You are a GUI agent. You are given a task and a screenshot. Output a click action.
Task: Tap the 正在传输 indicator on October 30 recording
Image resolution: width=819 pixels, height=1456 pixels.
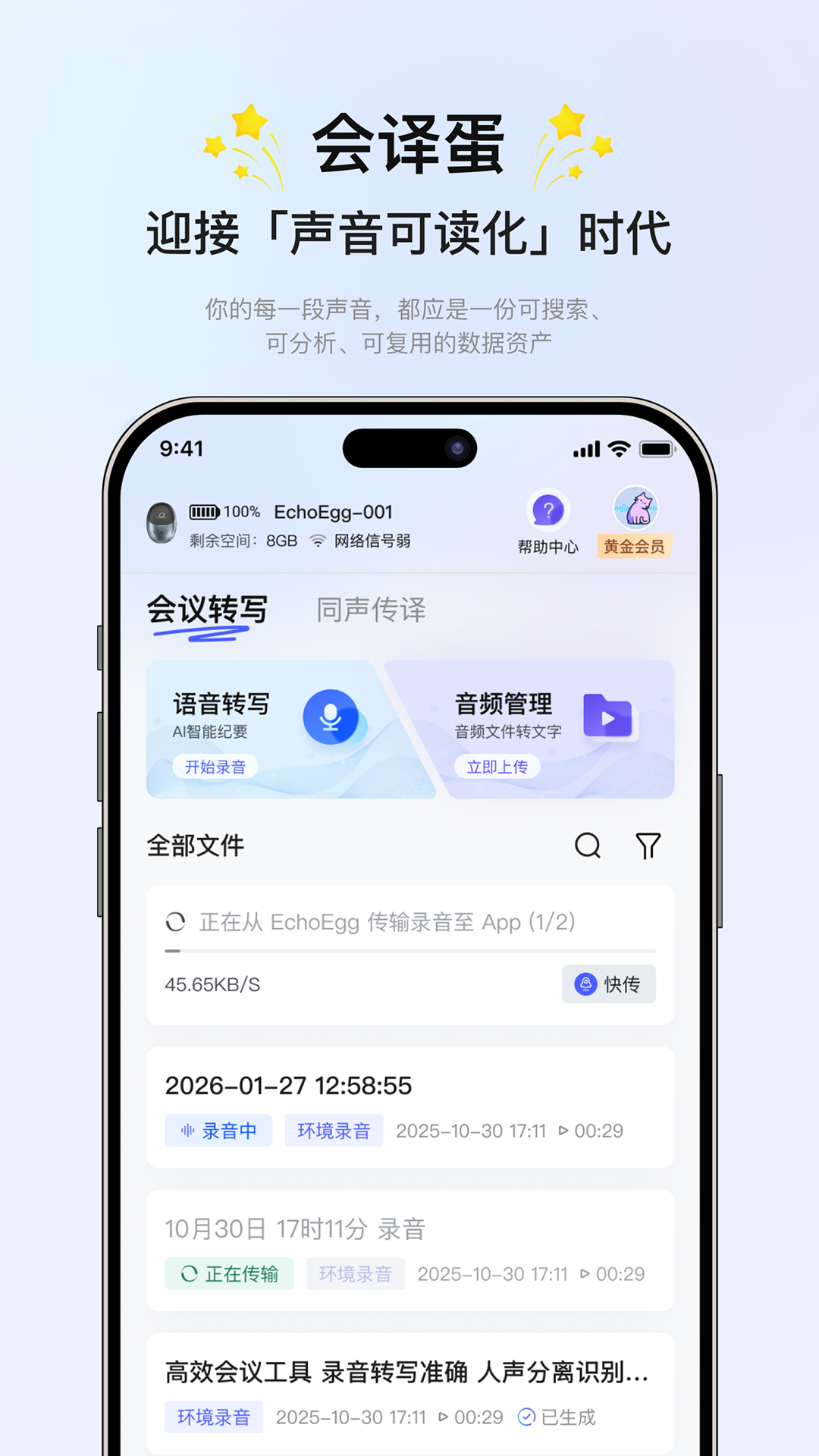coord(229,1274)
